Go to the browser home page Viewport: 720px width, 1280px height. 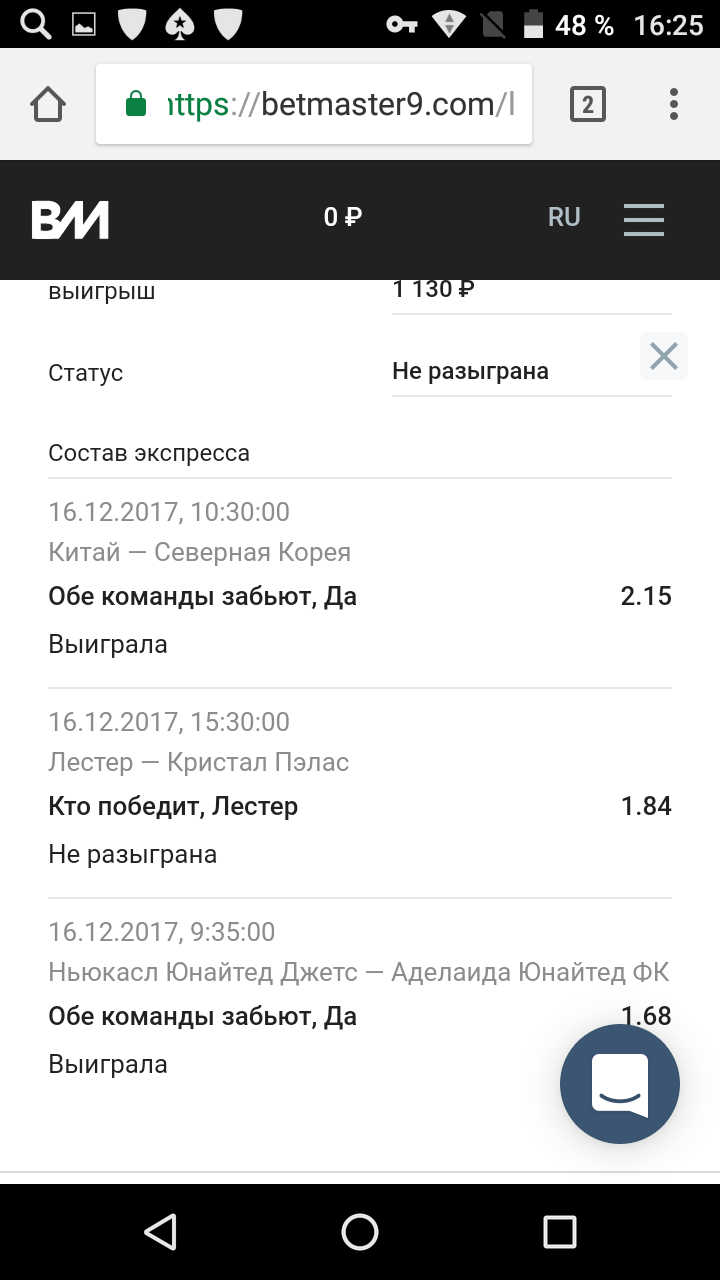click(x=48, y=104)
